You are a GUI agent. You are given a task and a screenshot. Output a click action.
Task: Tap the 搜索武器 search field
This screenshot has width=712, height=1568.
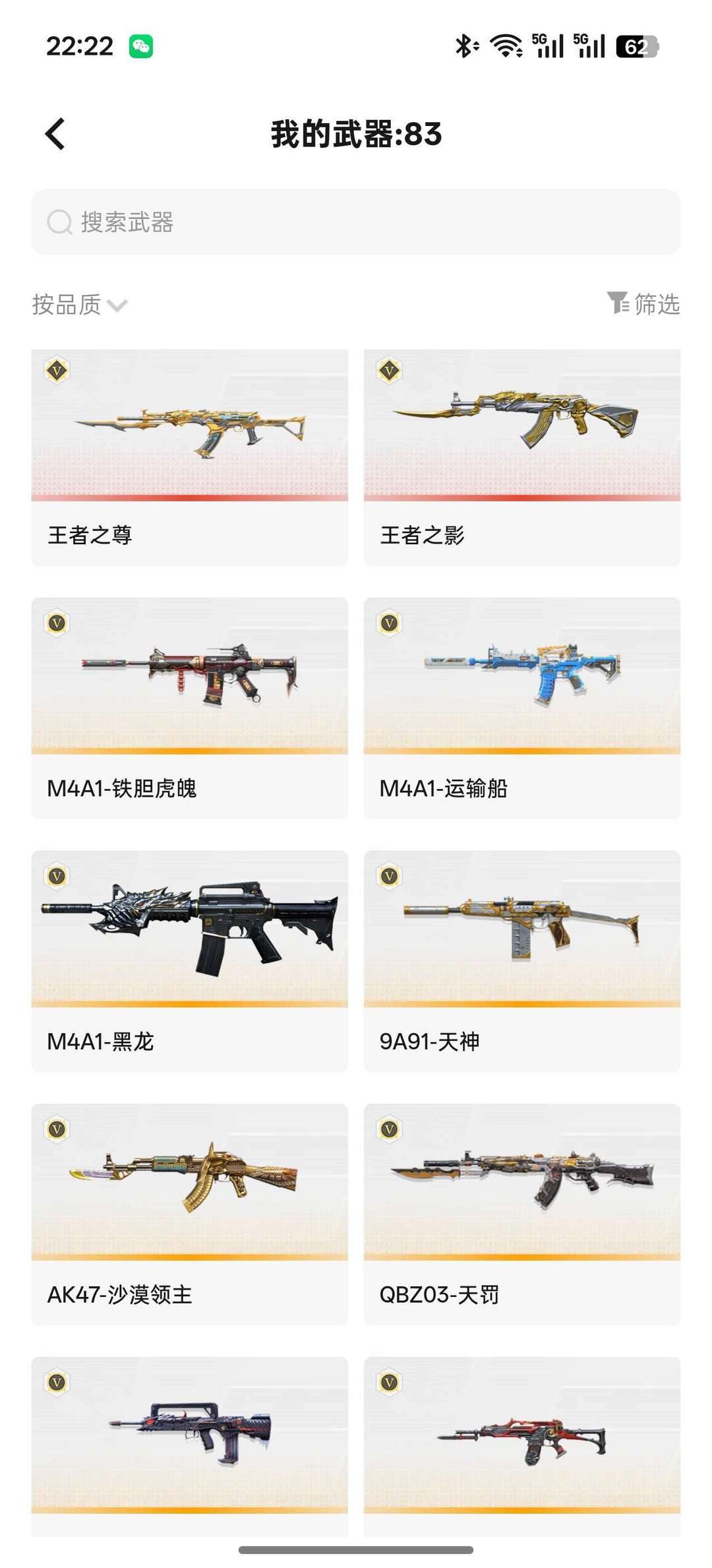click(x=356, y=222)
